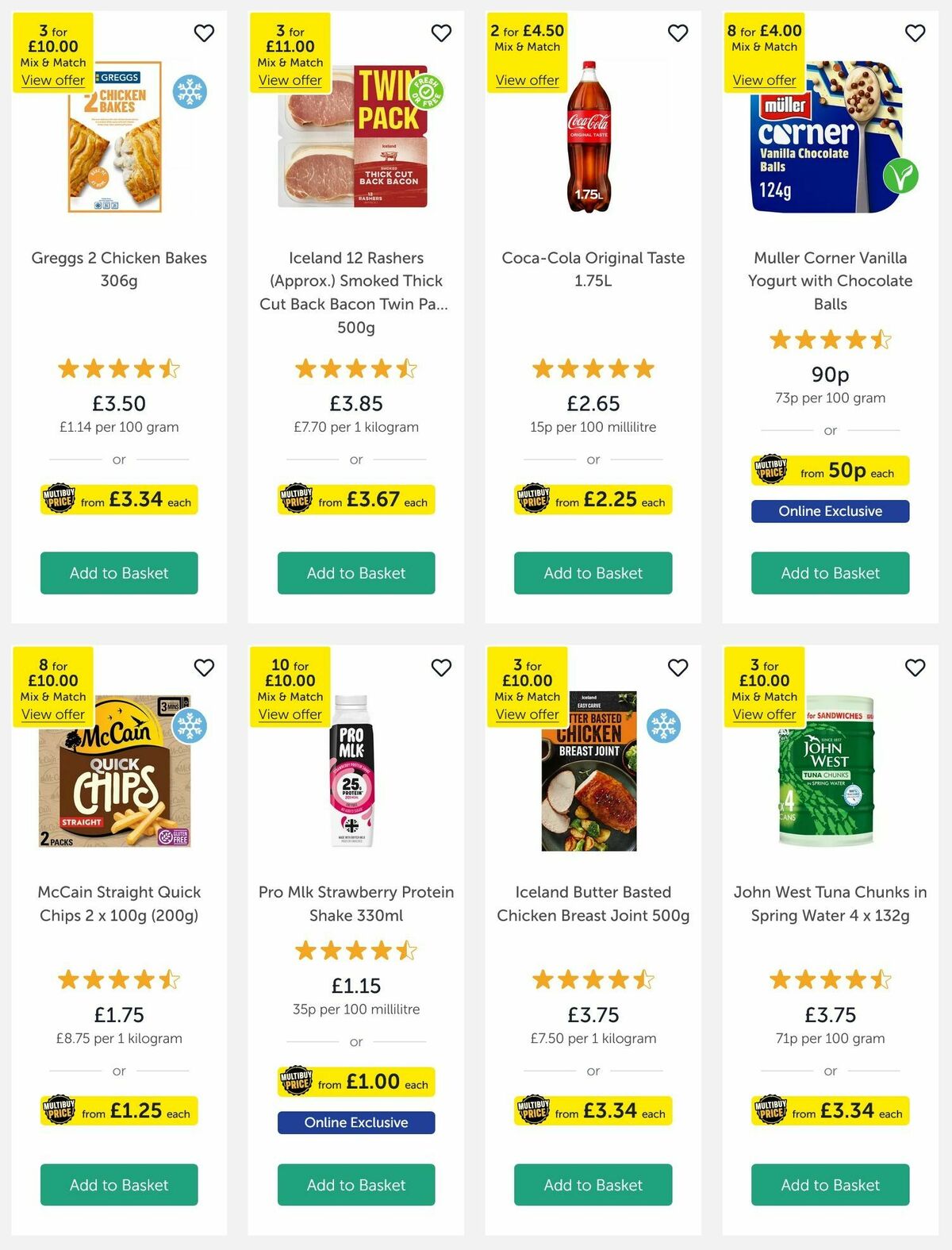Screen dimensions: 952x1250
Task: Open the Muller Corner Vanilla Yogurt product title
Action: 830,281
